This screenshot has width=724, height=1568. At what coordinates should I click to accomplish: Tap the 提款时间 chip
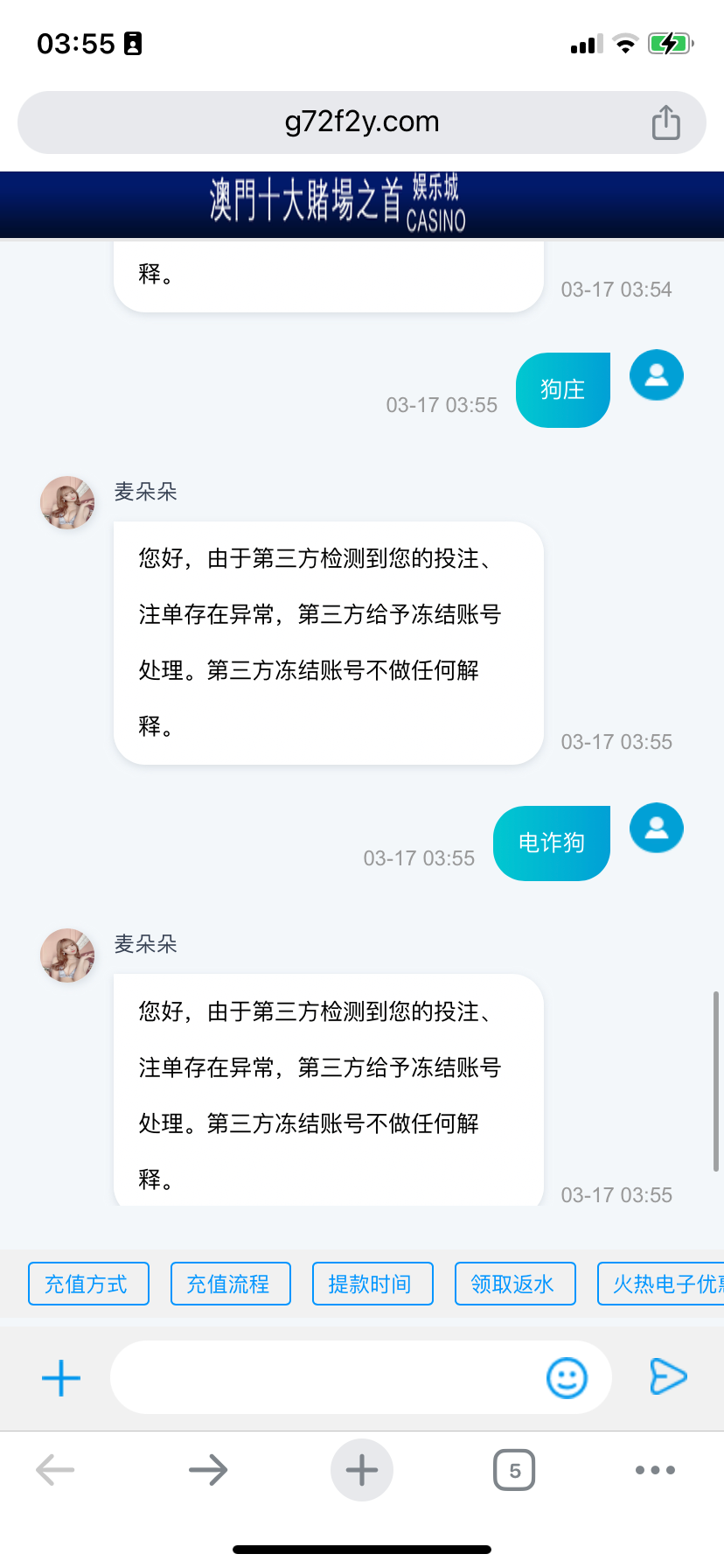[x=372, y=1284]
